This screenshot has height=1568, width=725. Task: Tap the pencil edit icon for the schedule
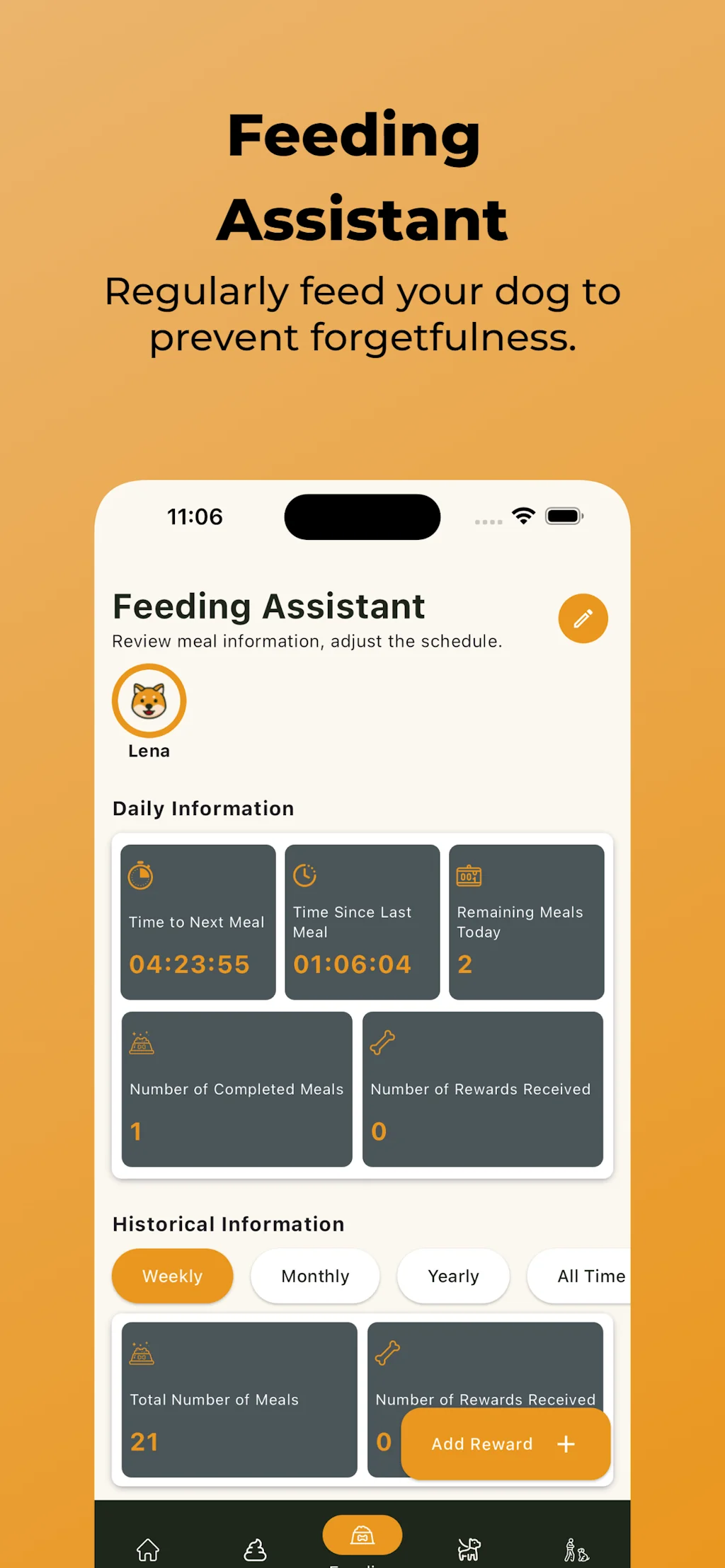click(583, 618)
